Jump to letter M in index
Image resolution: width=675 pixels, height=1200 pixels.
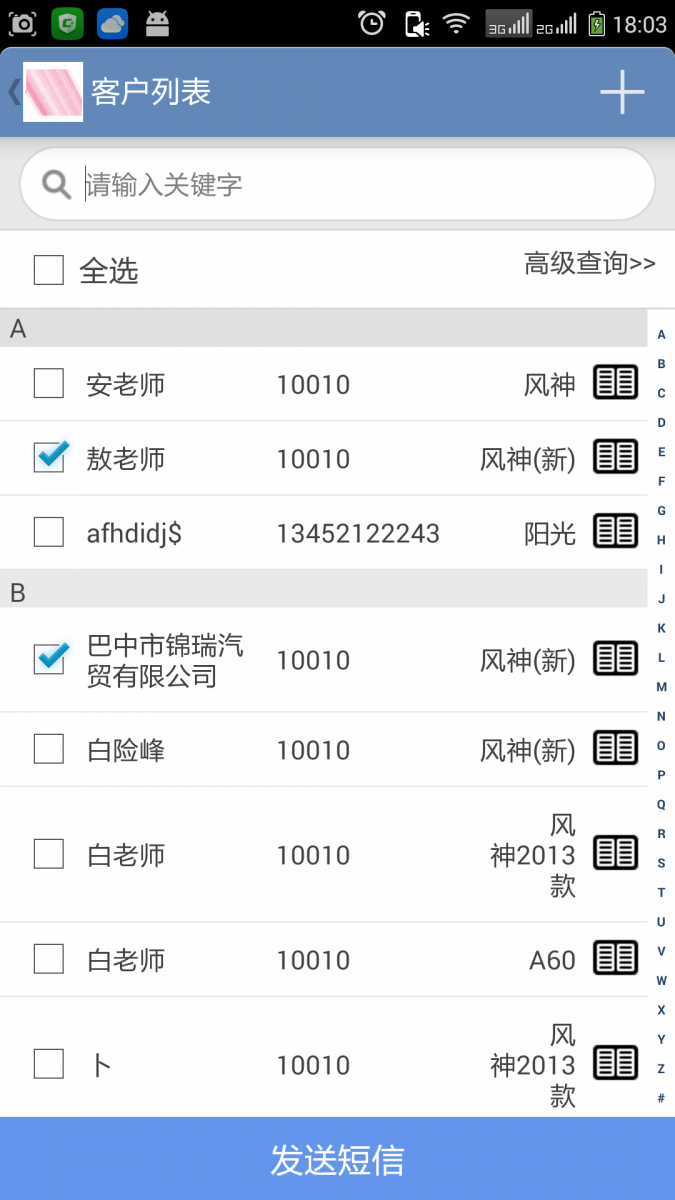(661, 687)
